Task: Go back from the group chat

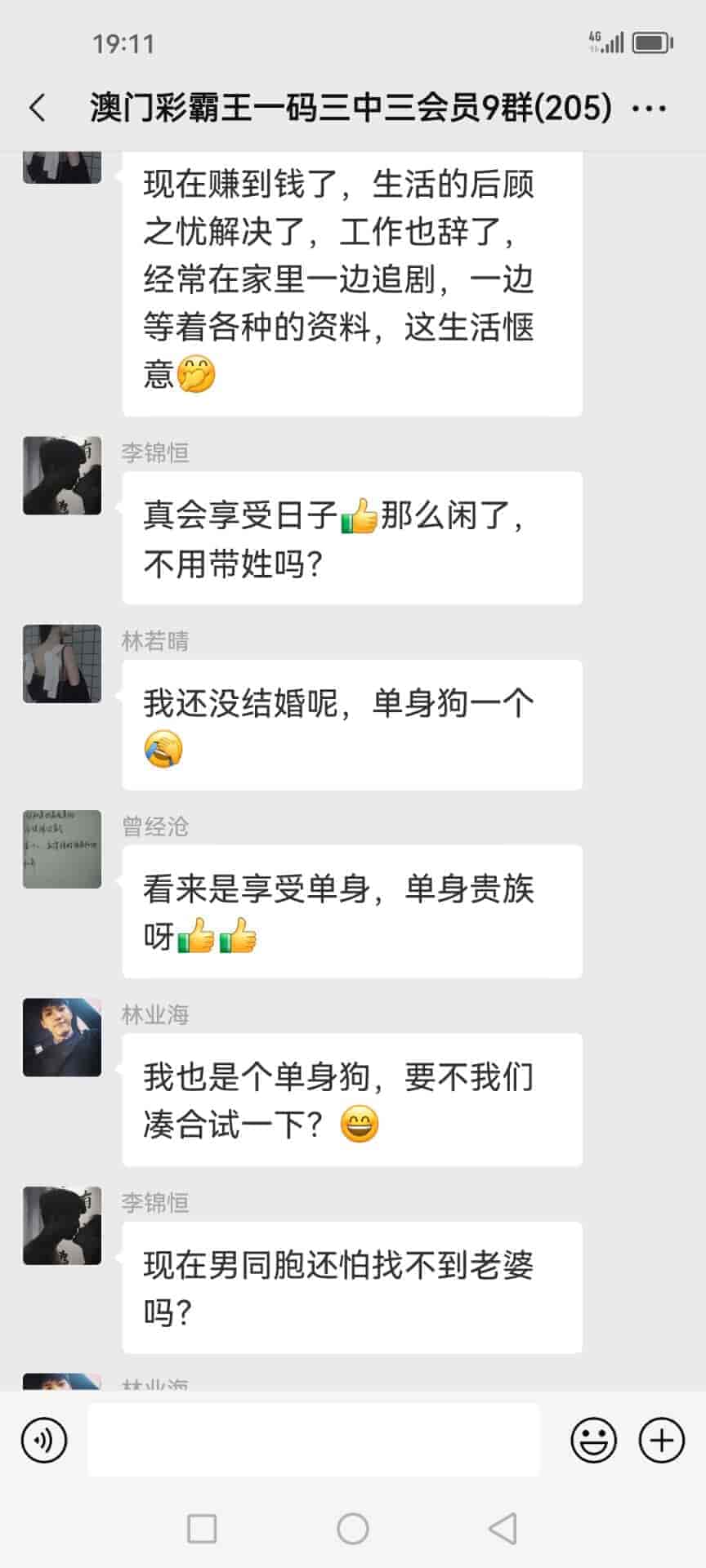Action: [38, 108]
